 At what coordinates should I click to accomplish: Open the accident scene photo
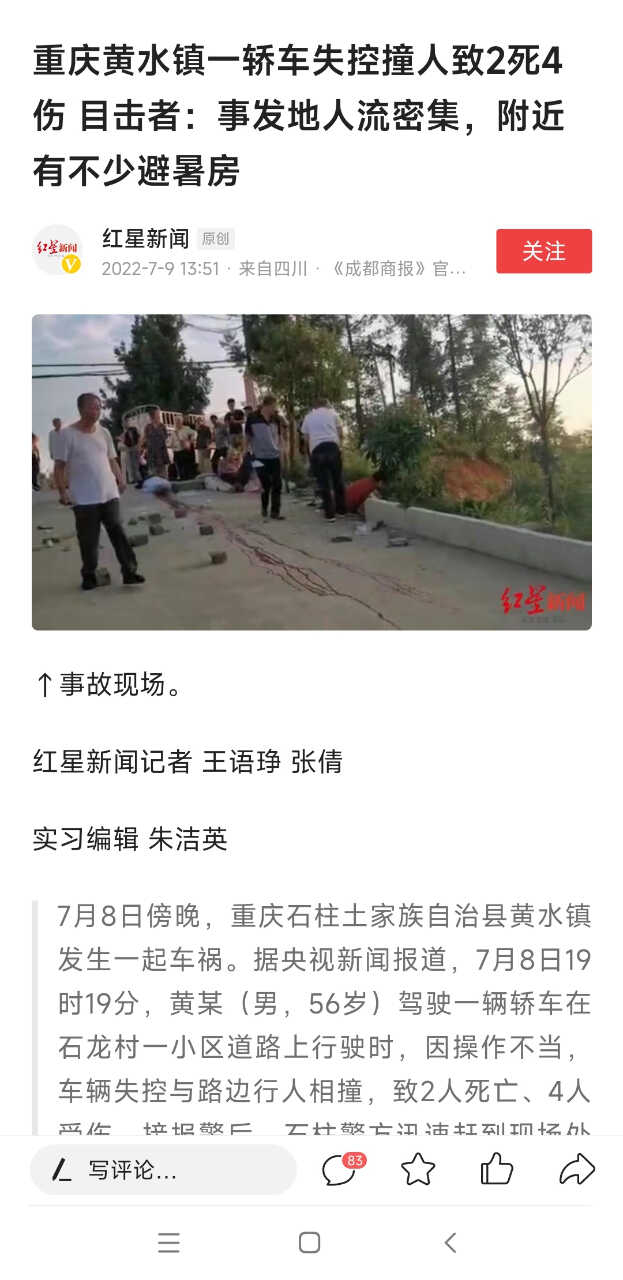[311, 472]
